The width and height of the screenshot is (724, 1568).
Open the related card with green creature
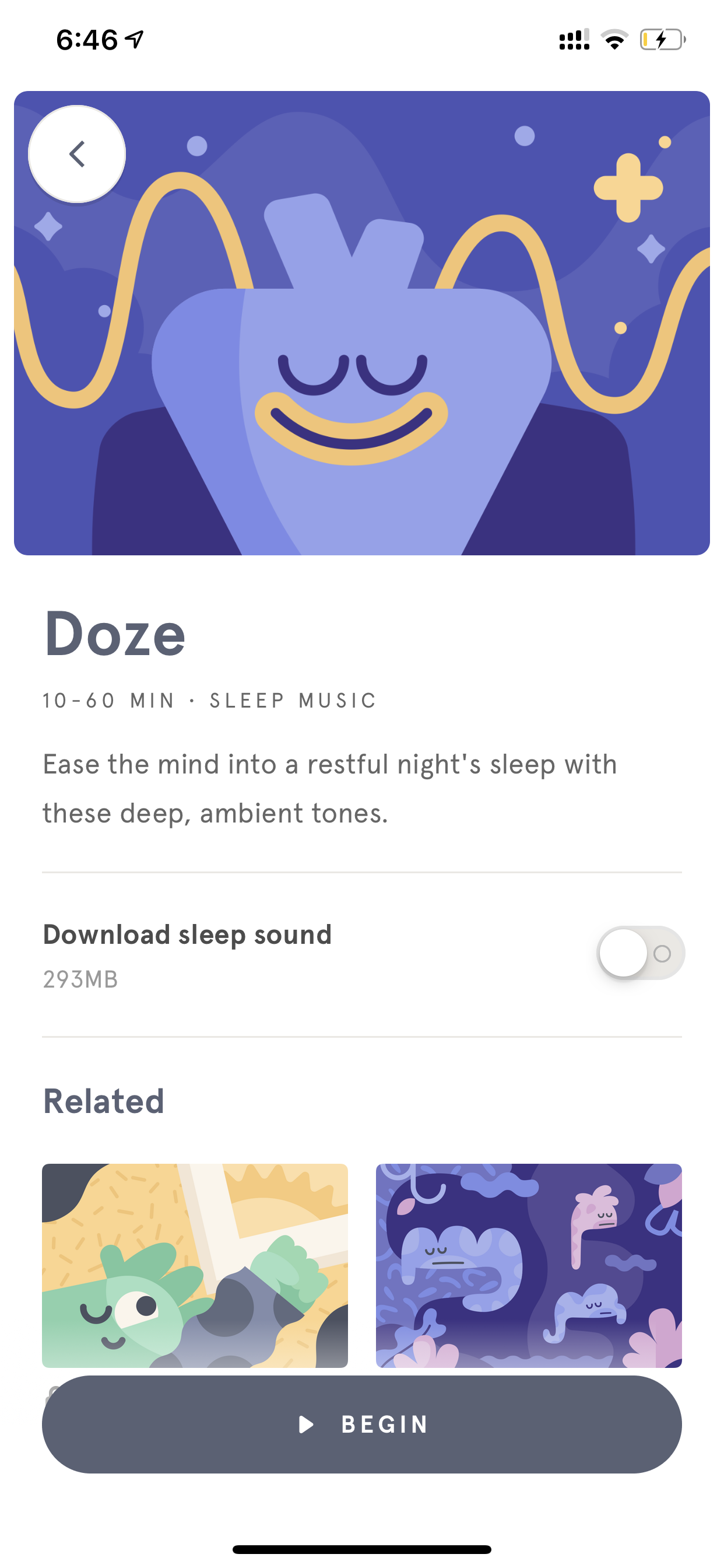(195, 1265)
